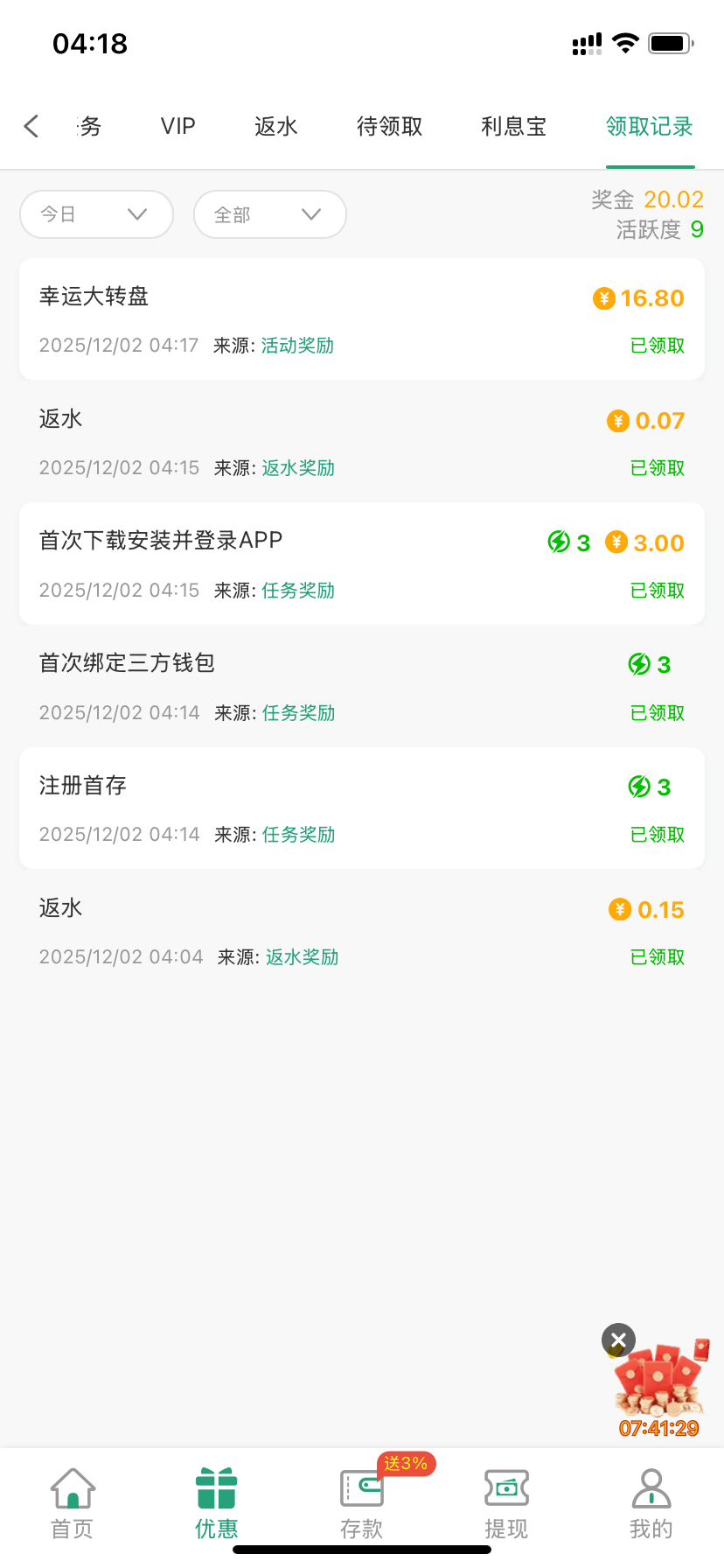The width and height of the screenshot is (724, 1568).
Task: Select the 领取记录 tab
Action: 650,127
